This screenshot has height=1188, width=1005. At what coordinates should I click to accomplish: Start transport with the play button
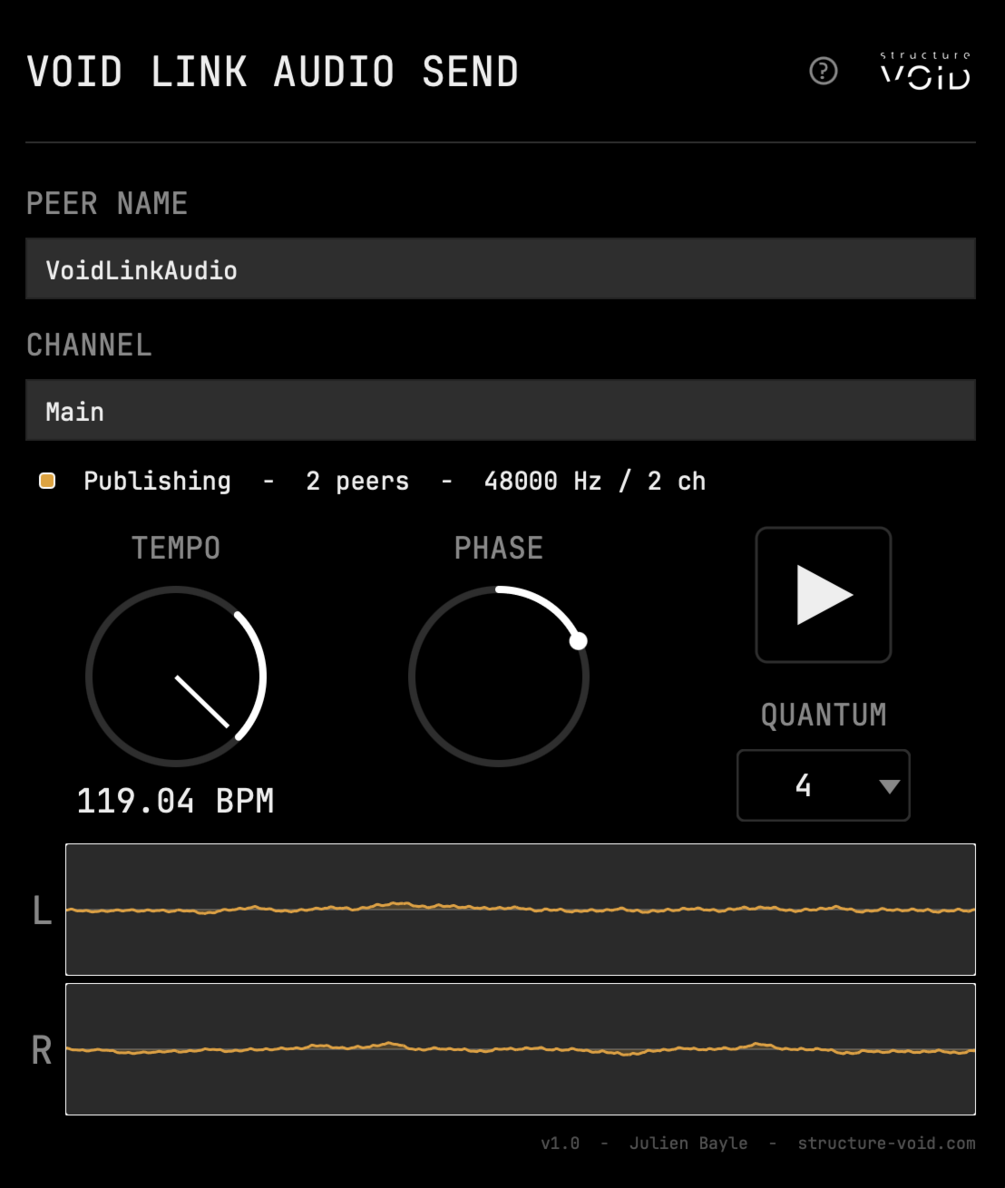click(x=823, y=595)
